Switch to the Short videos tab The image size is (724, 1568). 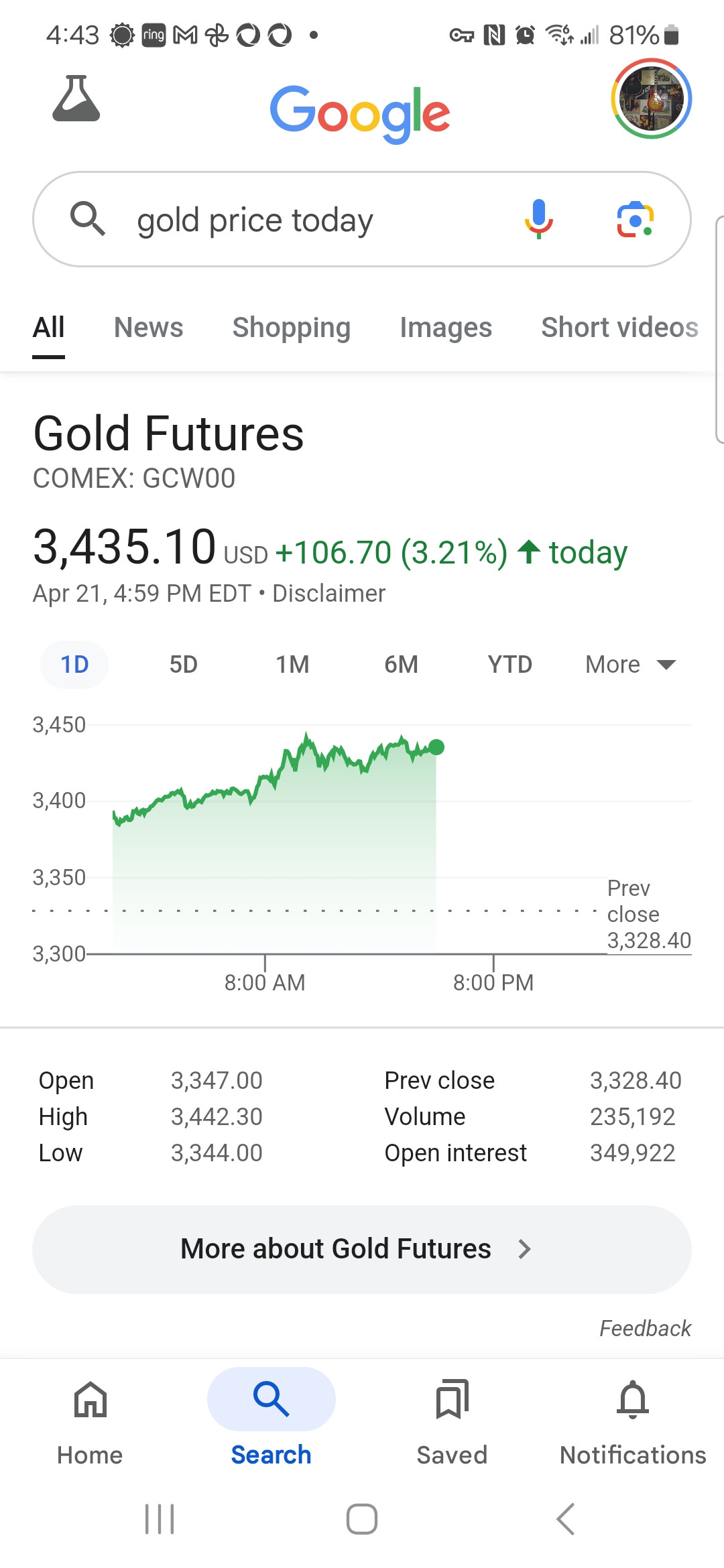(619, 328)
